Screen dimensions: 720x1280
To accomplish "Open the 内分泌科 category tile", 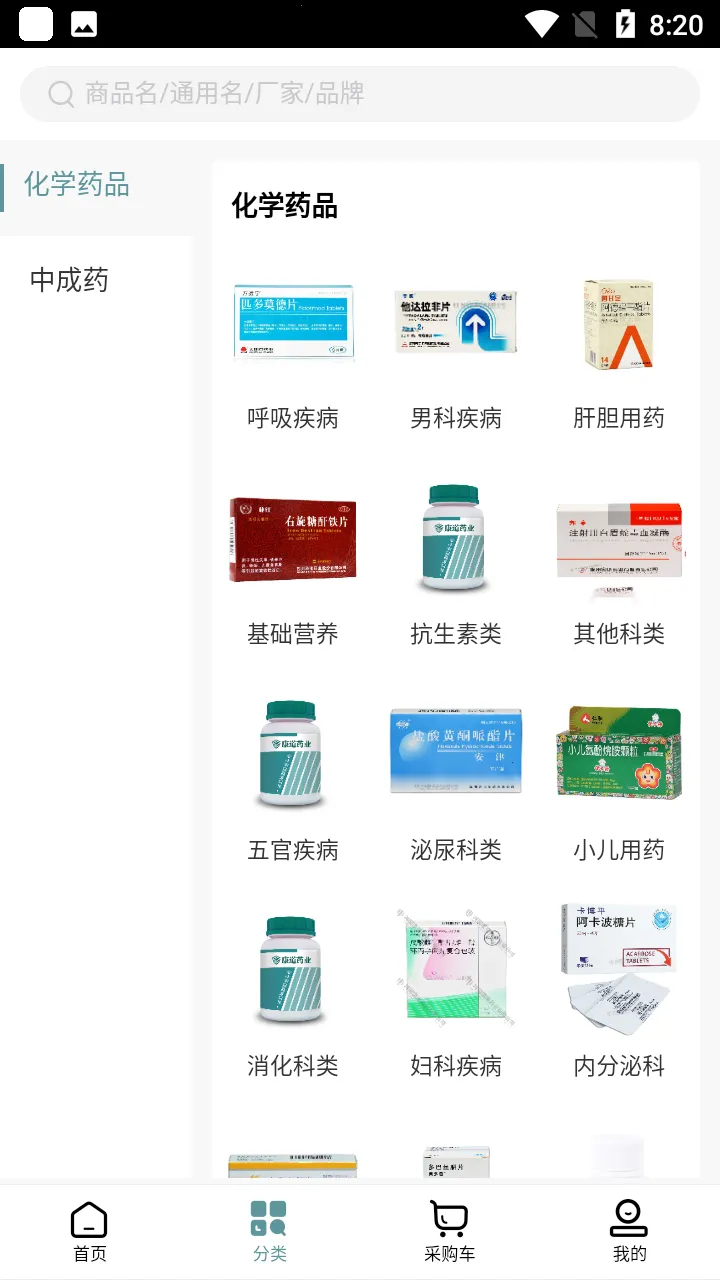I will 619,995.
